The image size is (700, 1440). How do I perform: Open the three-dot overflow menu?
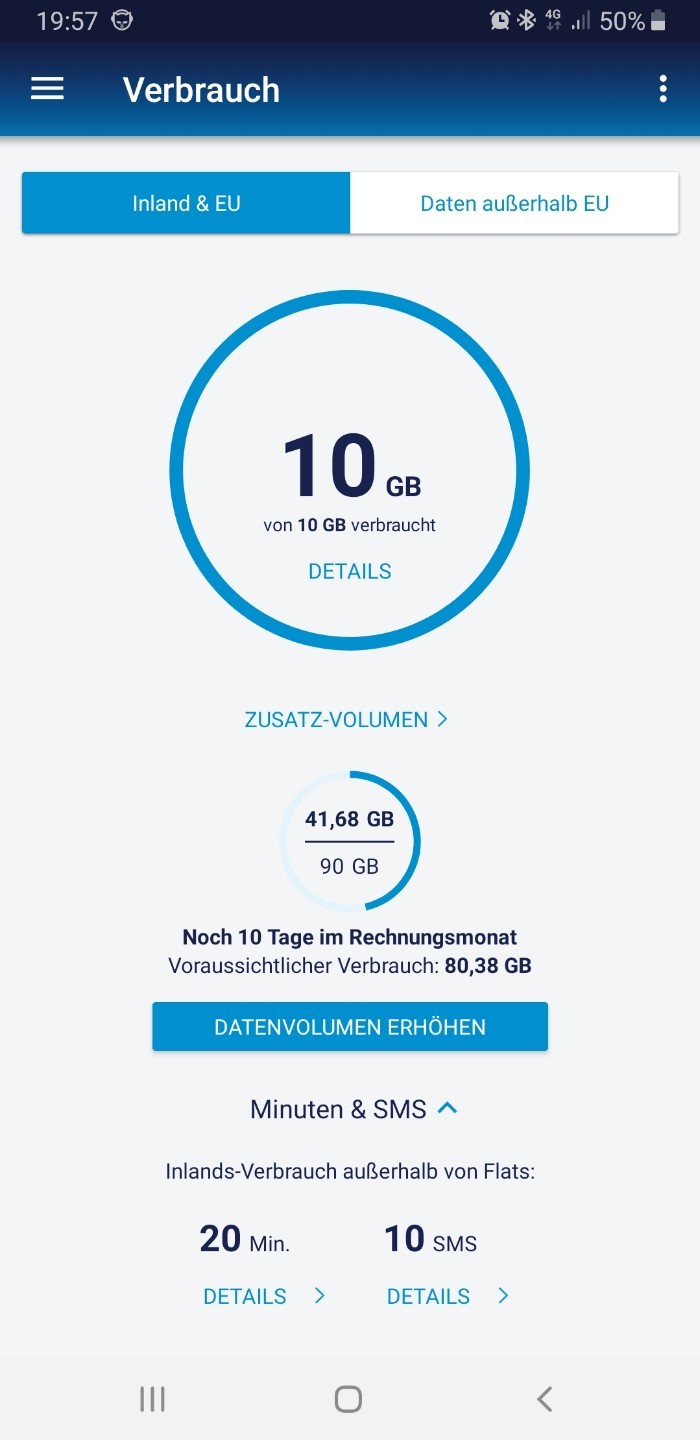pyautogui.click(x=663, y=89)
